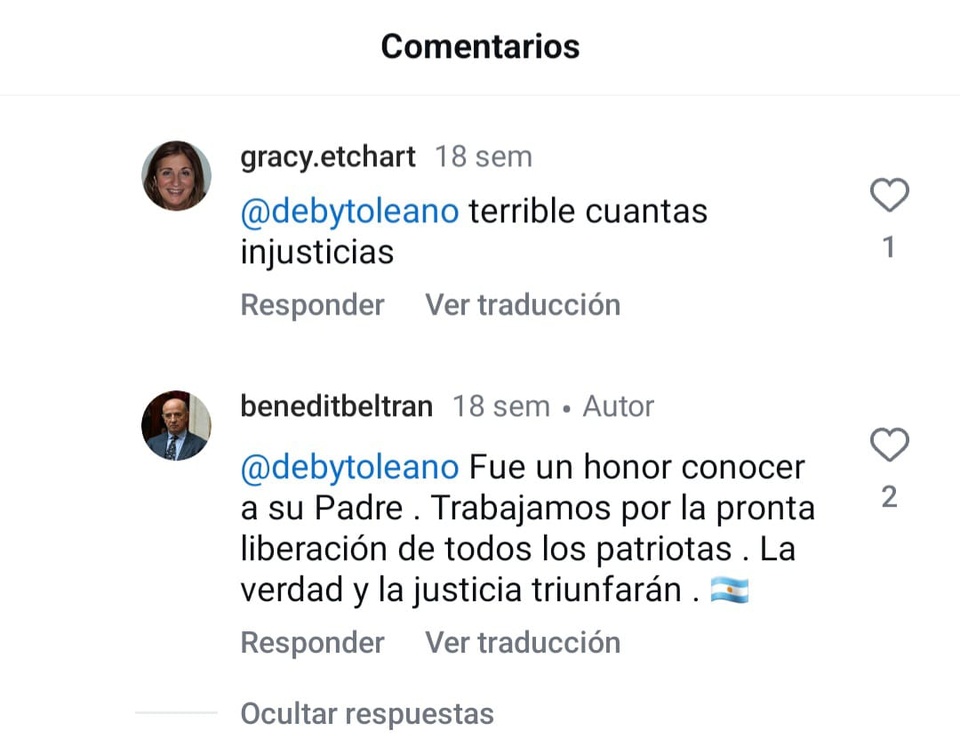Viewport: 960px width, 755px height.
Task: Like beneditbeltran's comment
Action: click(x=888, y=445)
